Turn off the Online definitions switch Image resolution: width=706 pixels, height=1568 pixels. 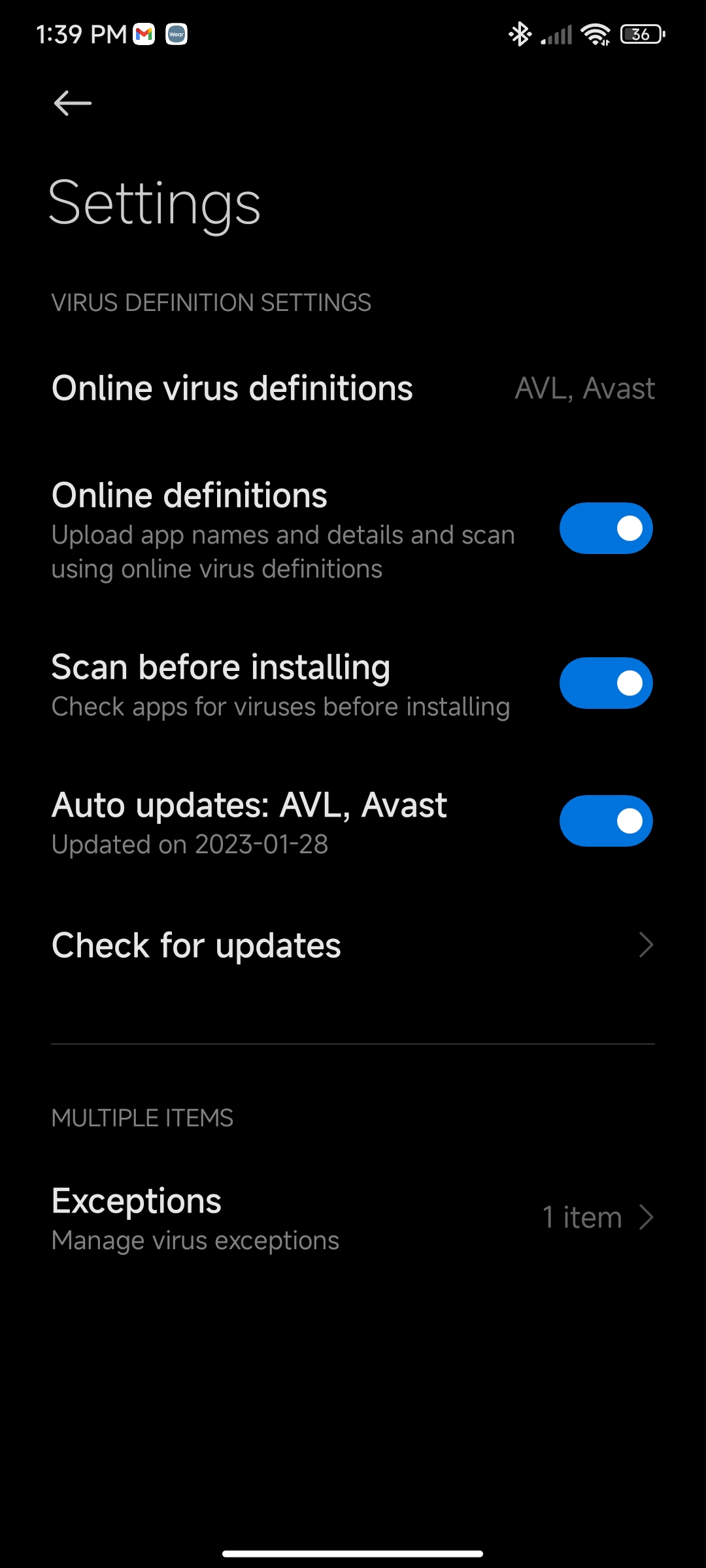click(x=606, y=528)
